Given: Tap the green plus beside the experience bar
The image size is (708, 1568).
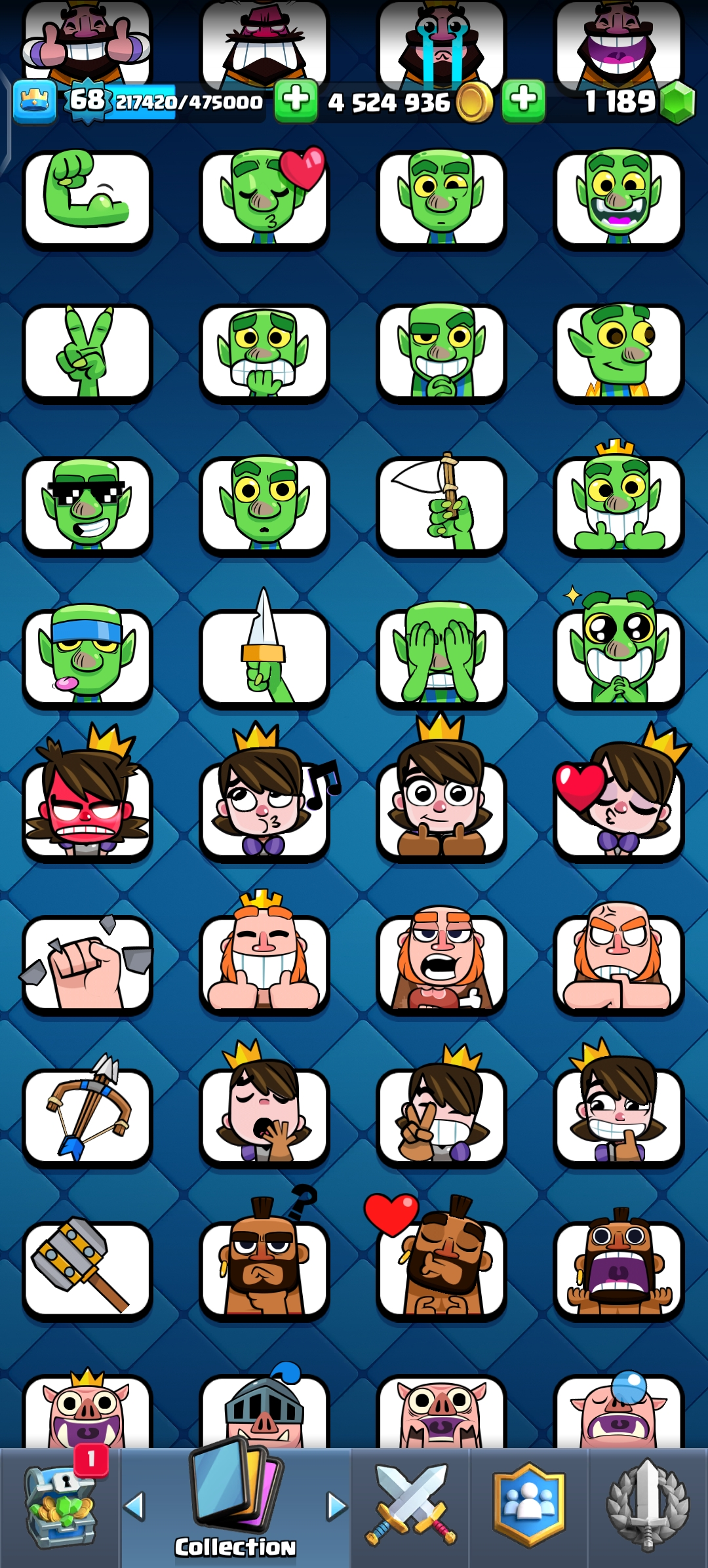Looking at the screenshot, I should coord(296,101).
